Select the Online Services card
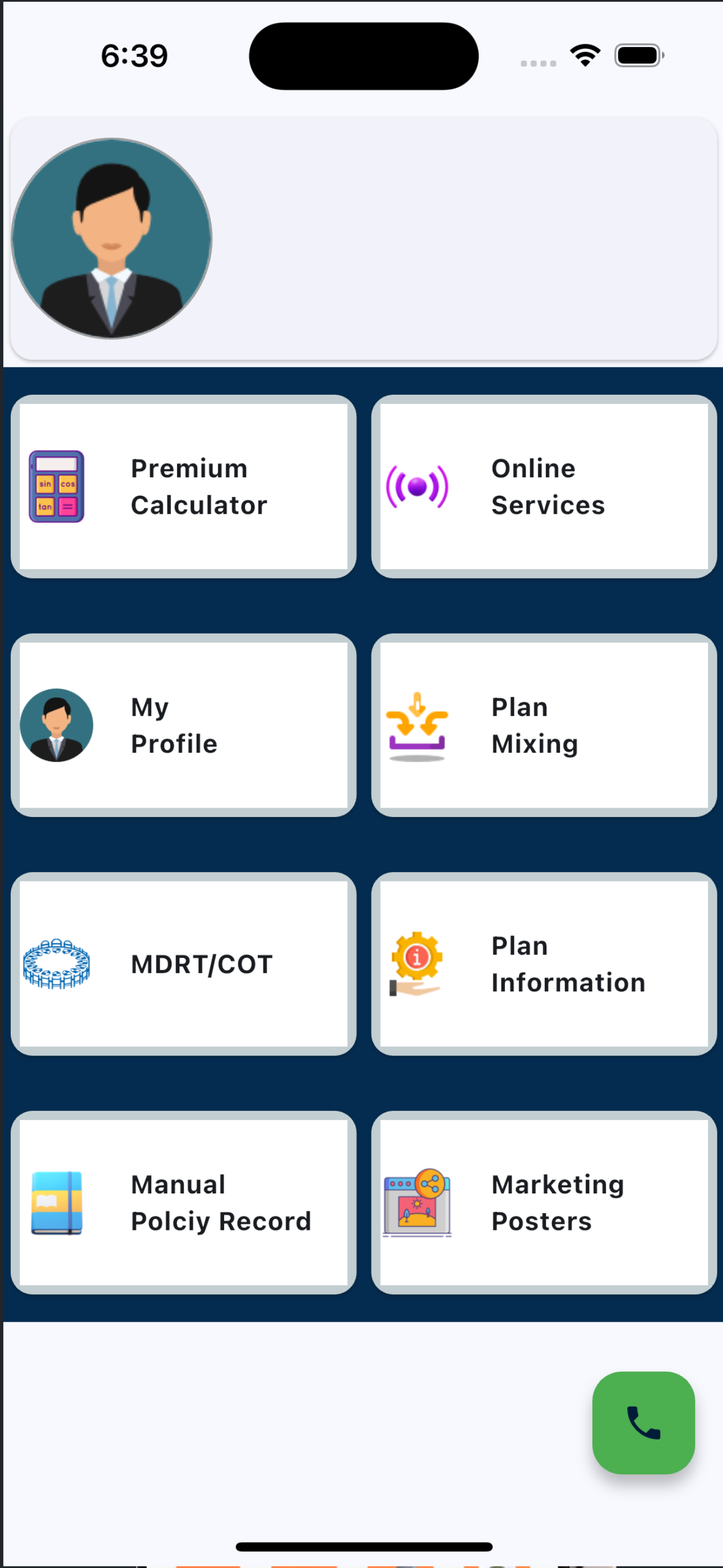The width and height of the screenshot is (723, 1568). [544, 485]
